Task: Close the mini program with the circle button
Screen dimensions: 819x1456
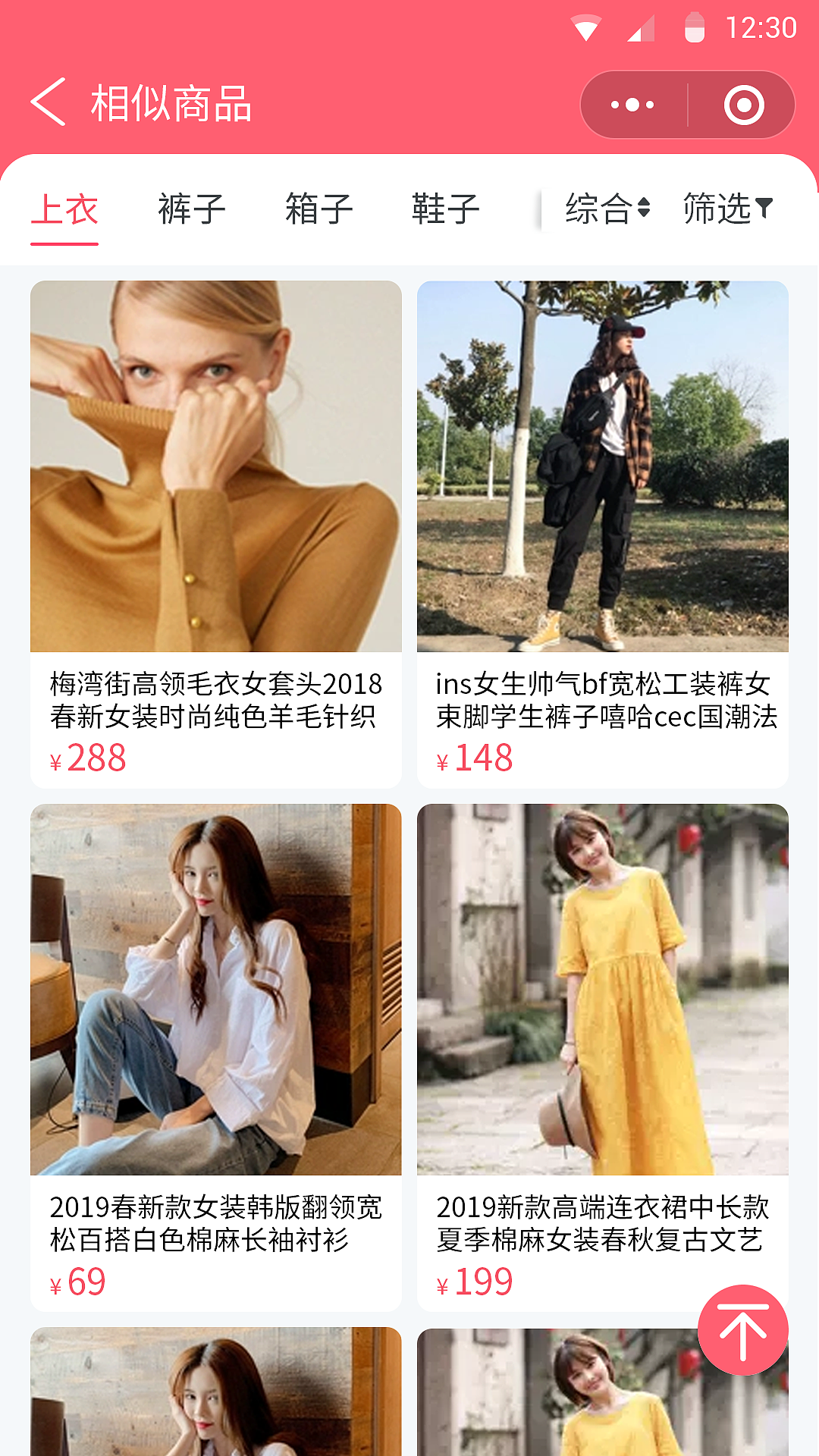Action: coord(743,105)
